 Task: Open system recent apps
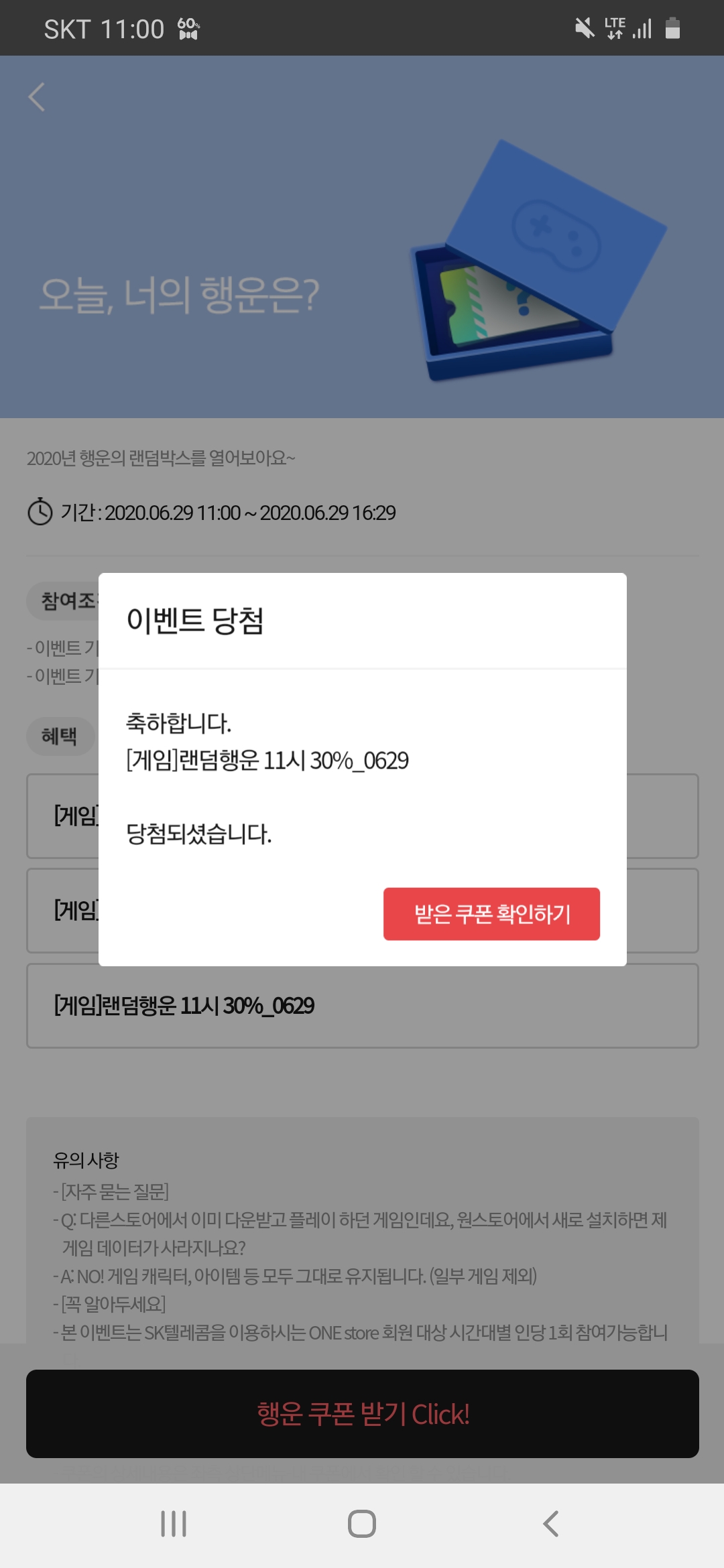pyautogui.click(x=174, y=1524)
